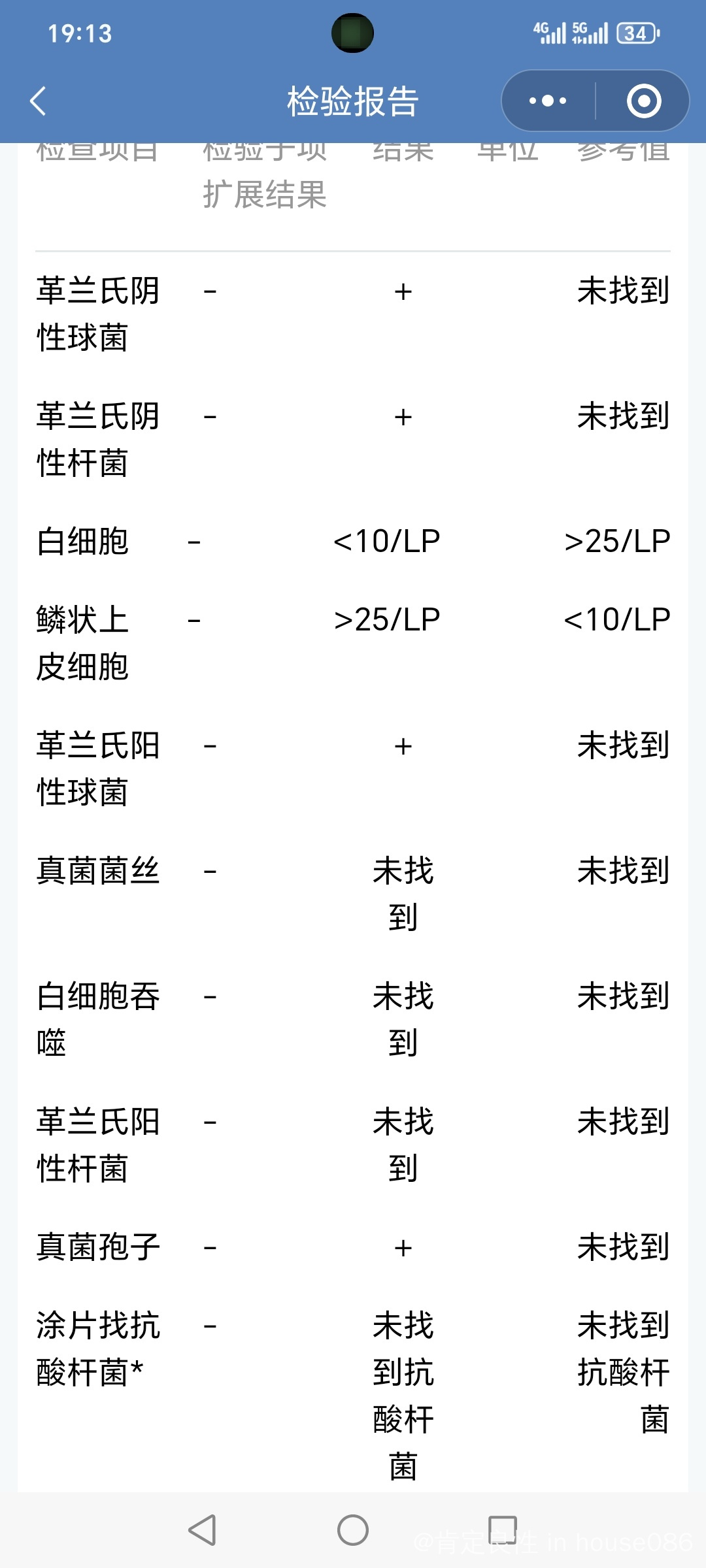Viewport: 706px width, 1568px height.
Task: Tap the system back triangle
Action: (x=202, y=1530)
